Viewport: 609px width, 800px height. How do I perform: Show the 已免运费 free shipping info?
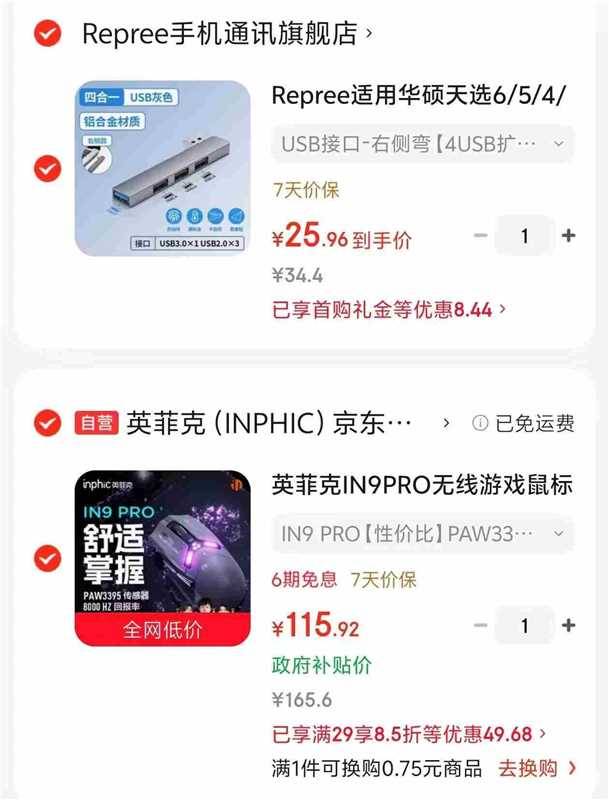coord(524,423)
